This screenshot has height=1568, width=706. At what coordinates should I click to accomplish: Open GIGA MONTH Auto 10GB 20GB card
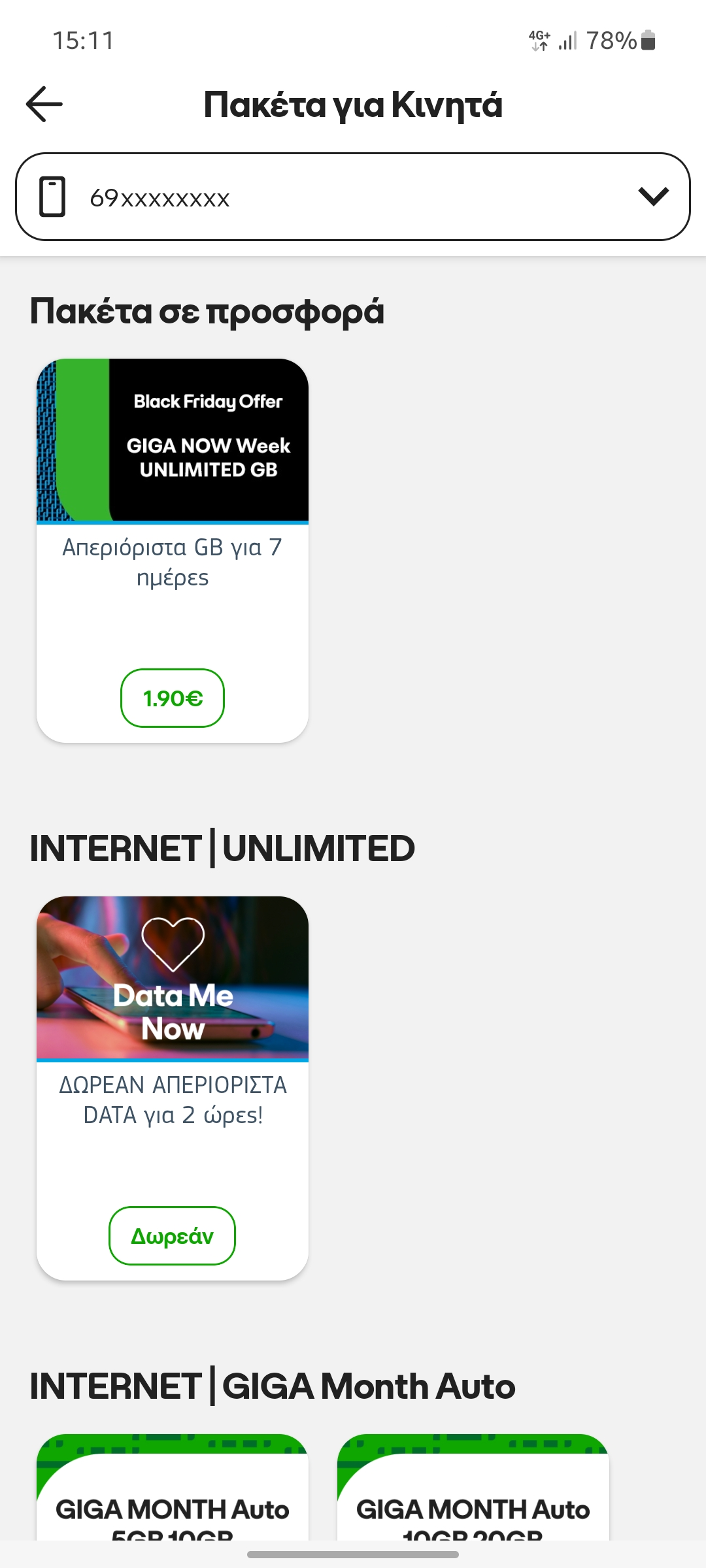473,1496
